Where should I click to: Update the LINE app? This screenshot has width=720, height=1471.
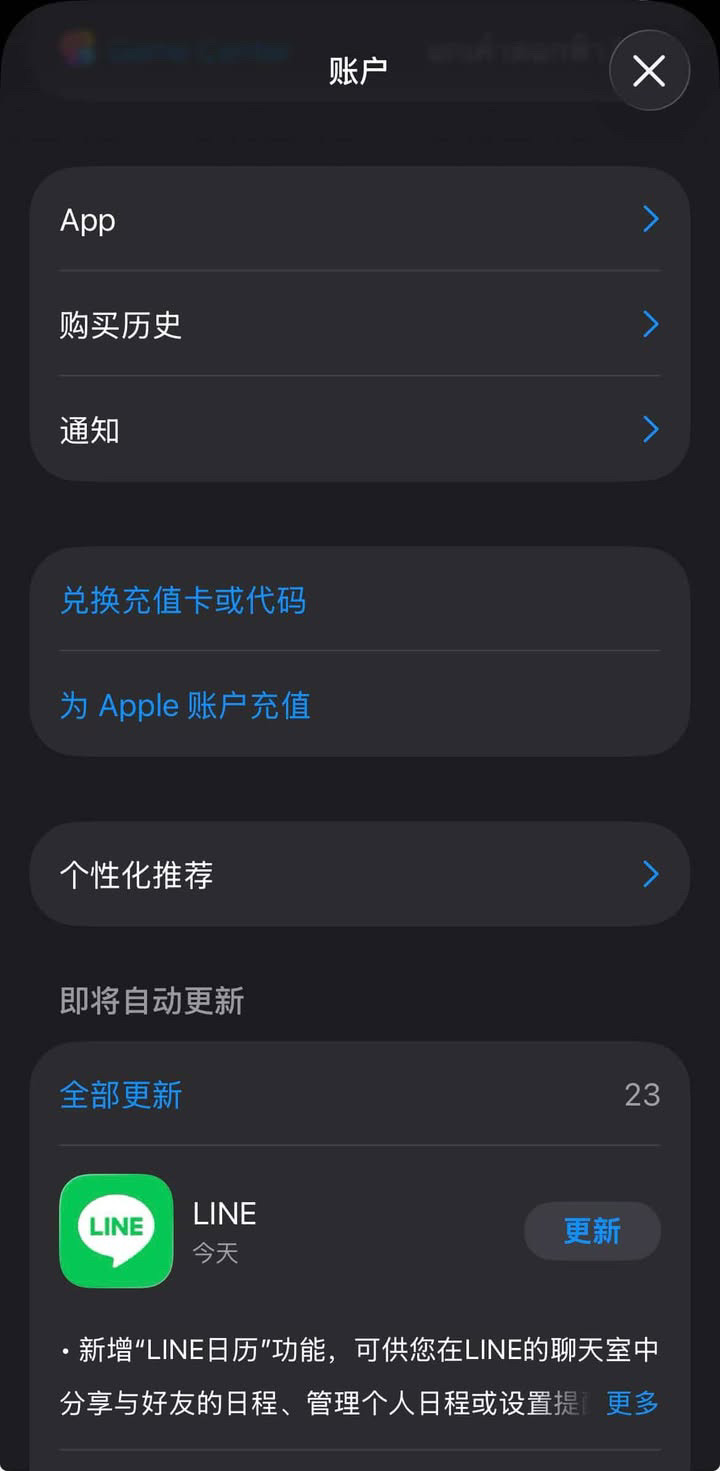(592, 1231)
